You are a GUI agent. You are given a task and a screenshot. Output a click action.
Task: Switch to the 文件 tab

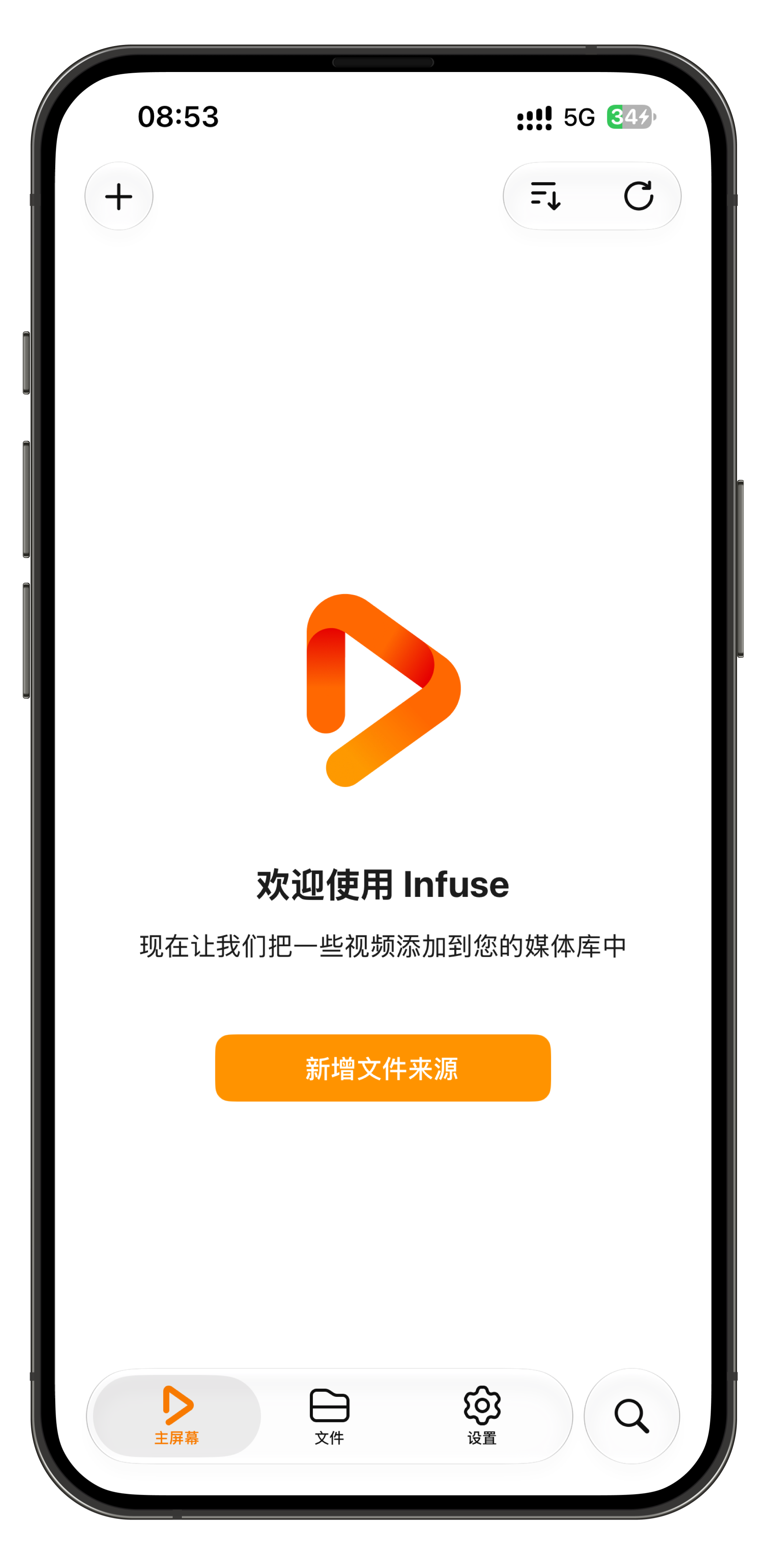pyautogui.click(x=329, y=1415)
